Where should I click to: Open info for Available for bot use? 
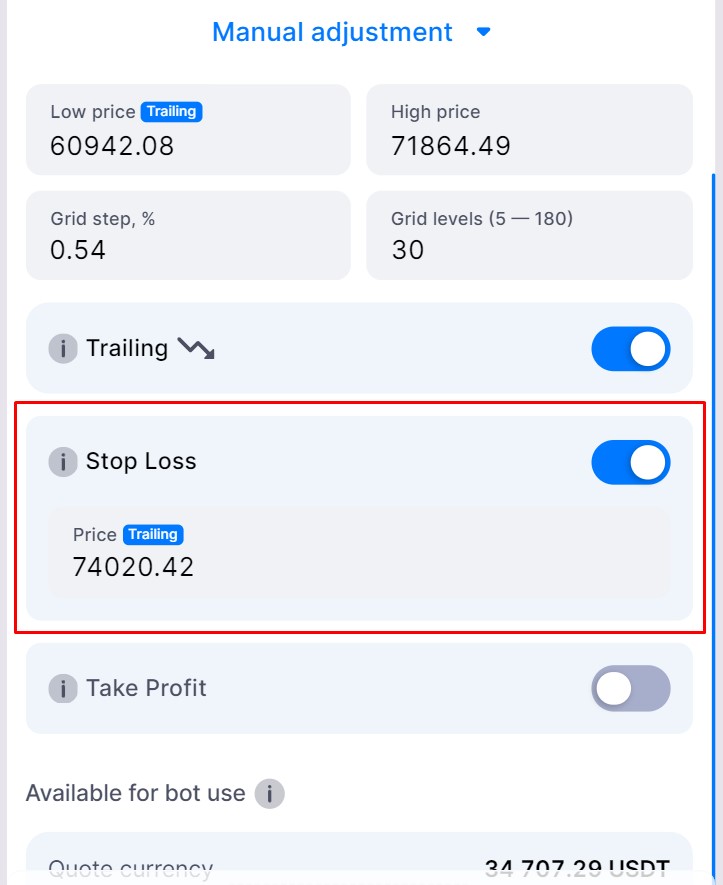[269, 794]
